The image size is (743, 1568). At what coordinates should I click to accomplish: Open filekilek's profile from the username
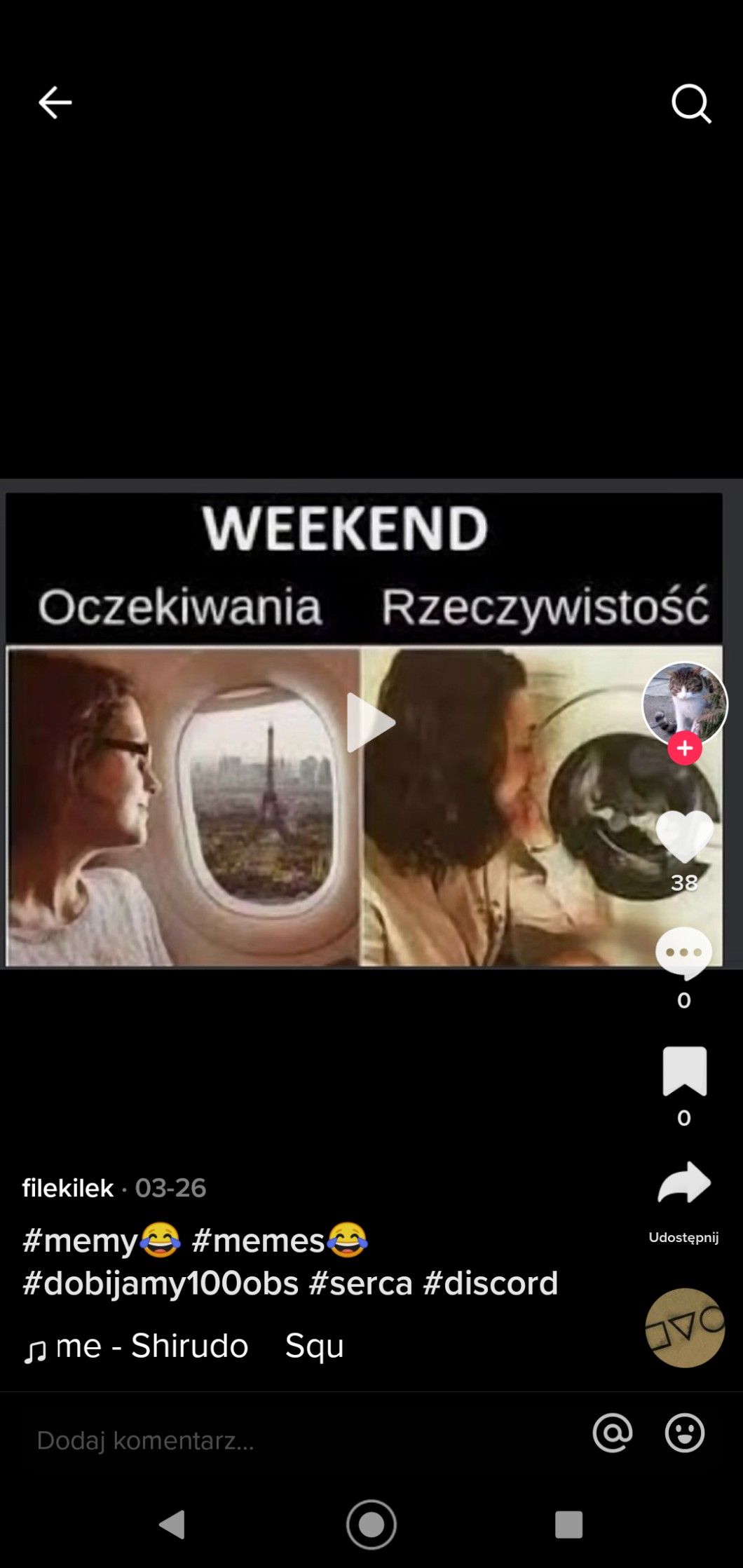pos(68,1188)
